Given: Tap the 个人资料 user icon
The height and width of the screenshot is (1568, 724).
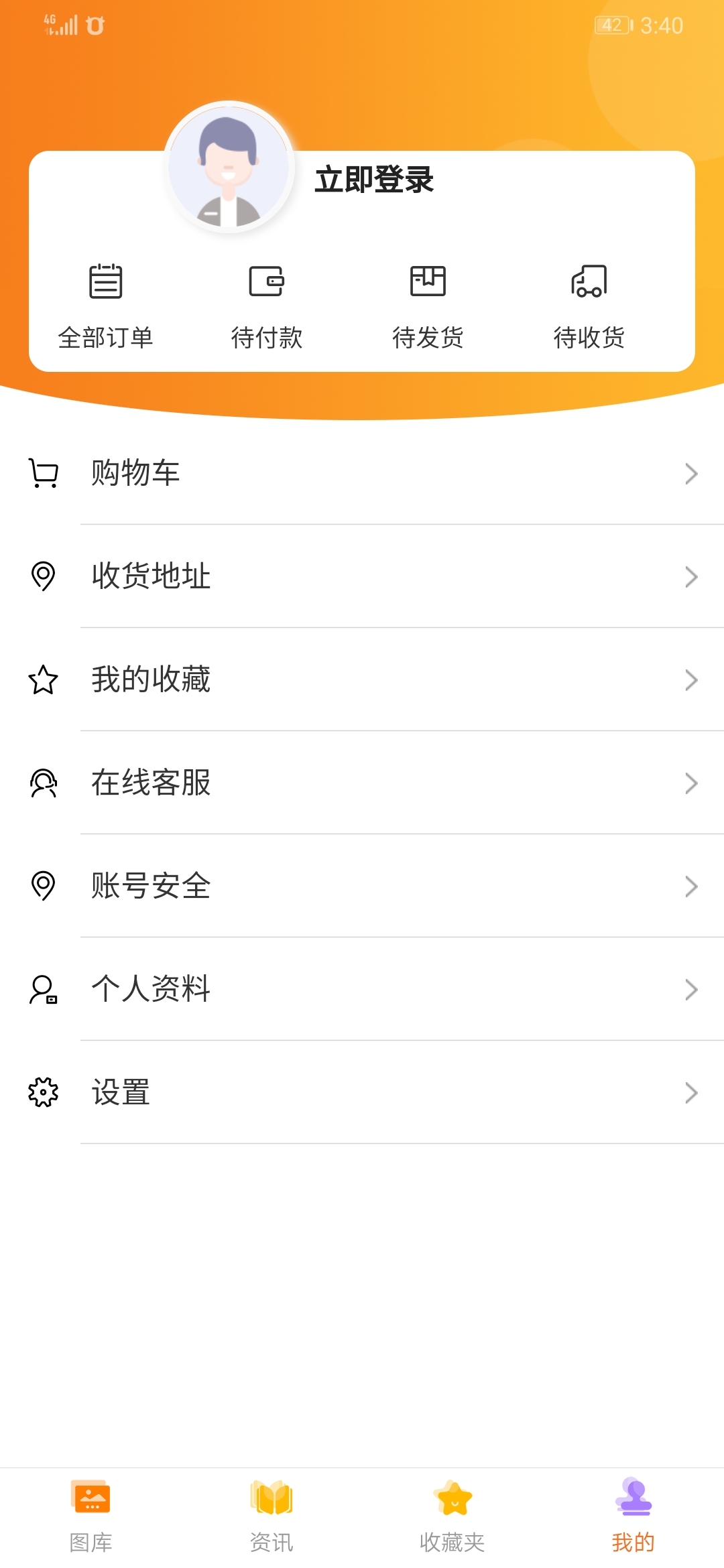Looking at the screenshot, I should [x=42, y=990].
